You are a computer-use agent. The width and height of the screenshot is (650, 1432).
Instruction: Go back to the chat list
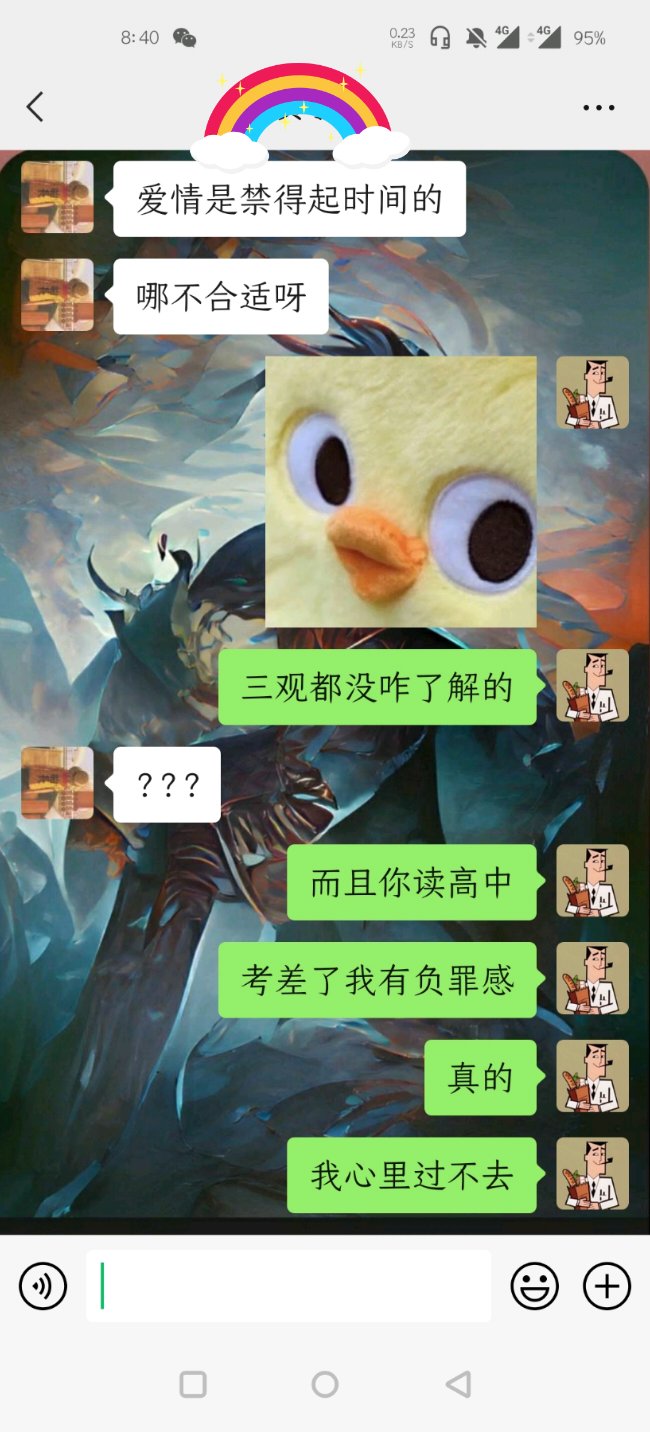click(x=35, y=107)
